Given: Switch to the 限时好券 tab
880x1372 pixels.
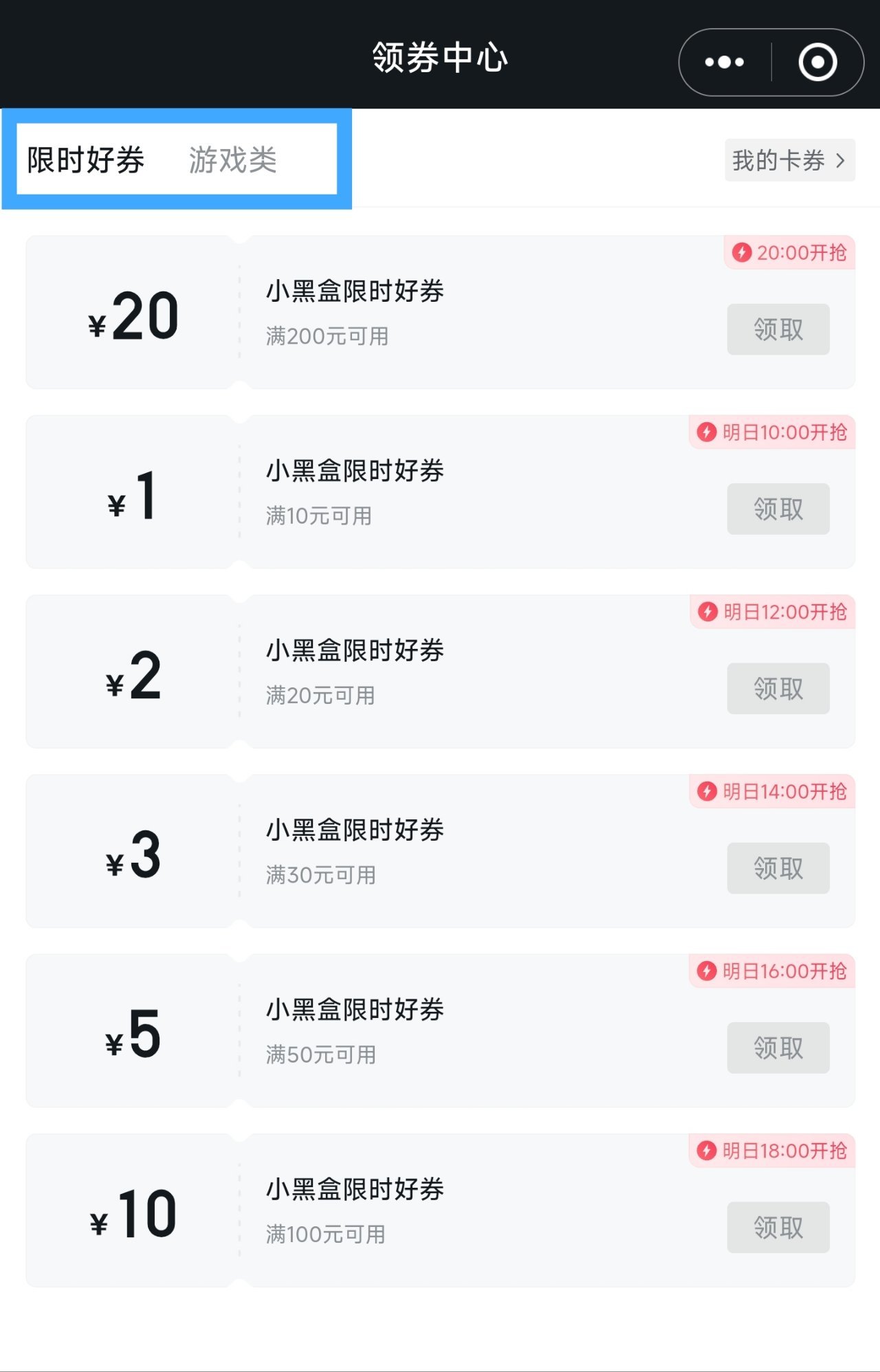Looking at the screenshot, I should (86, 160).
